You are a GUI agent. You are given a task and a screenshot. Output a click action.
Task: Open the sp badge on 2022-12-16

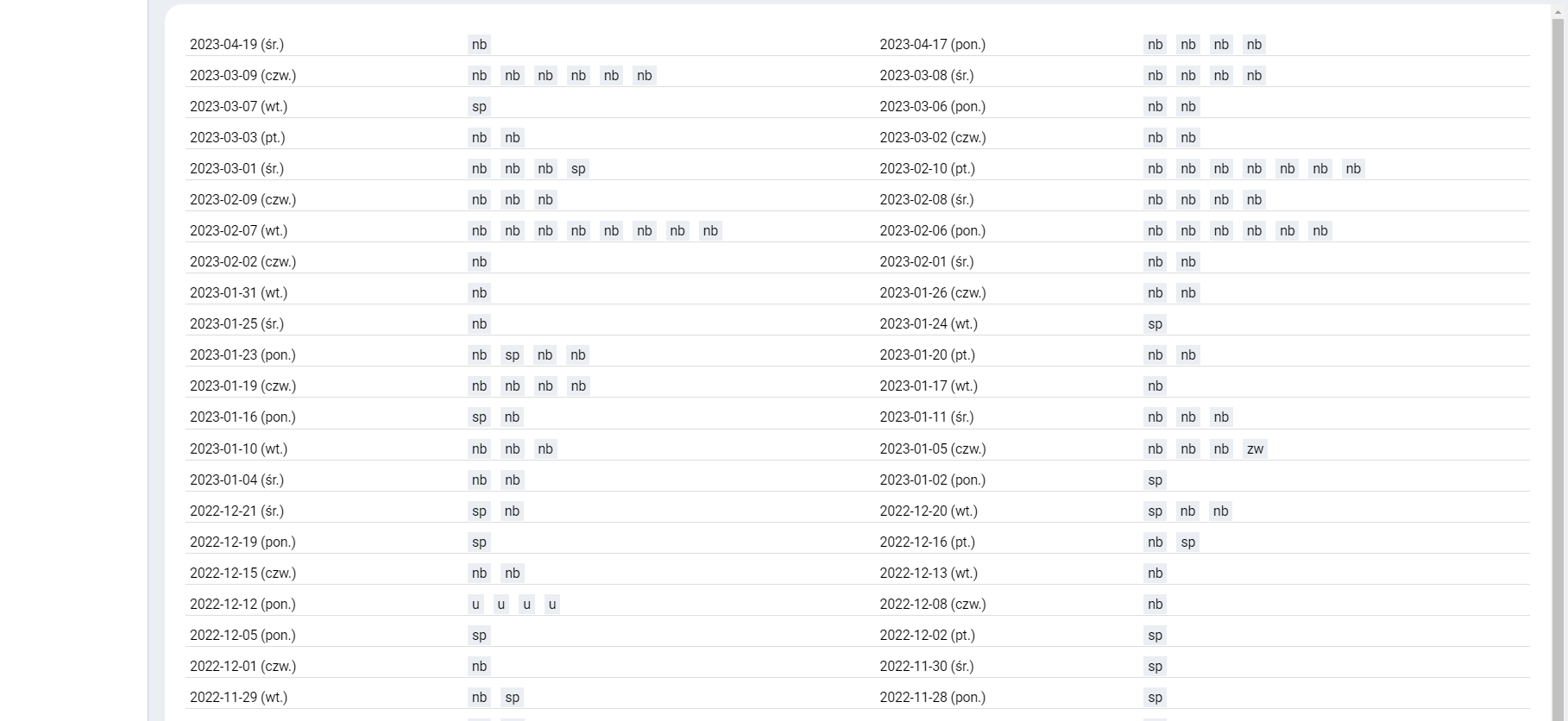pos(1187,542)
